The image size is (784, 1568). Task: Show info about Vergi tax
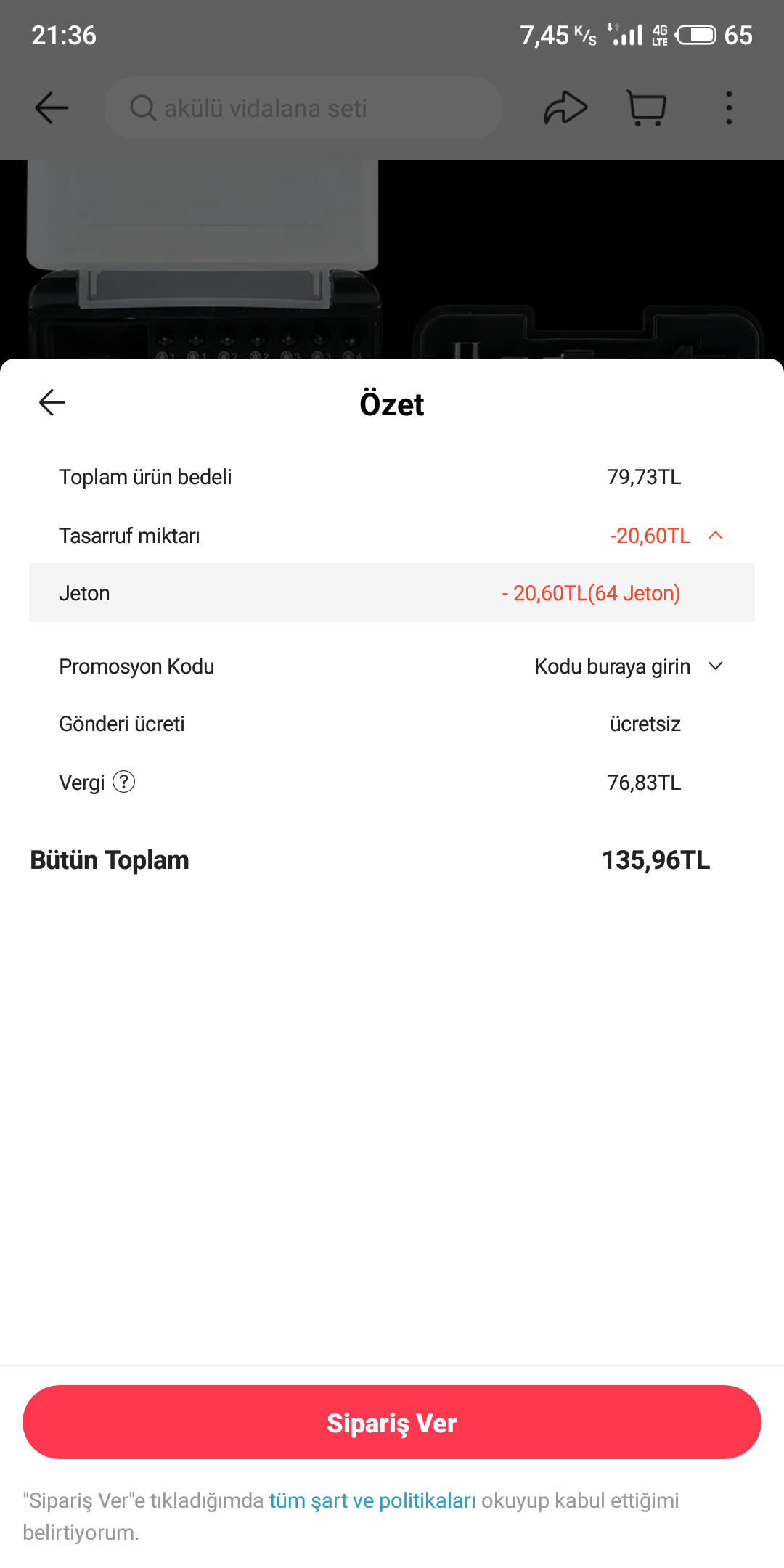124,782
